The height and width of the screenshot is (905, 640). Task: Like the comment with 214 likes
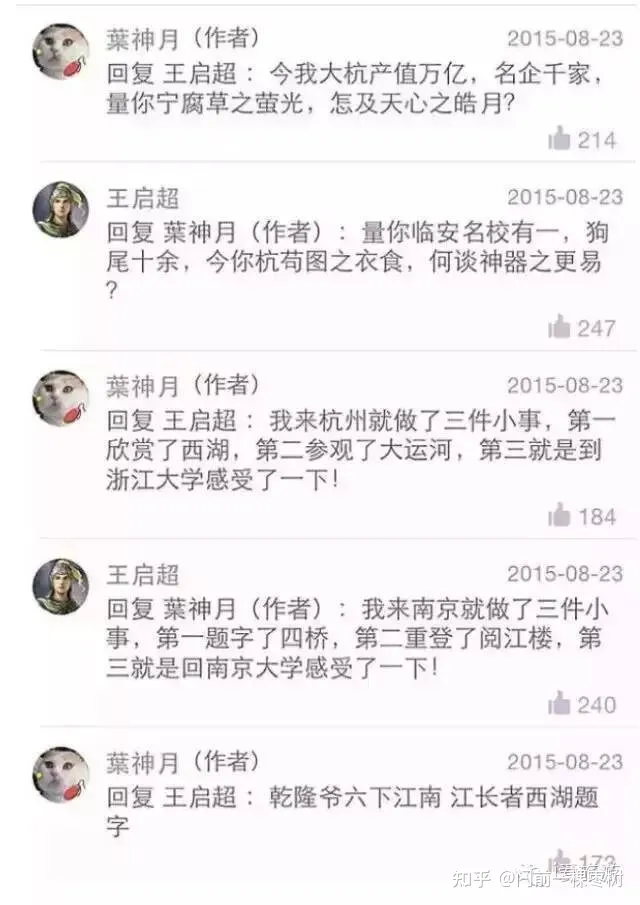(560, 139)
